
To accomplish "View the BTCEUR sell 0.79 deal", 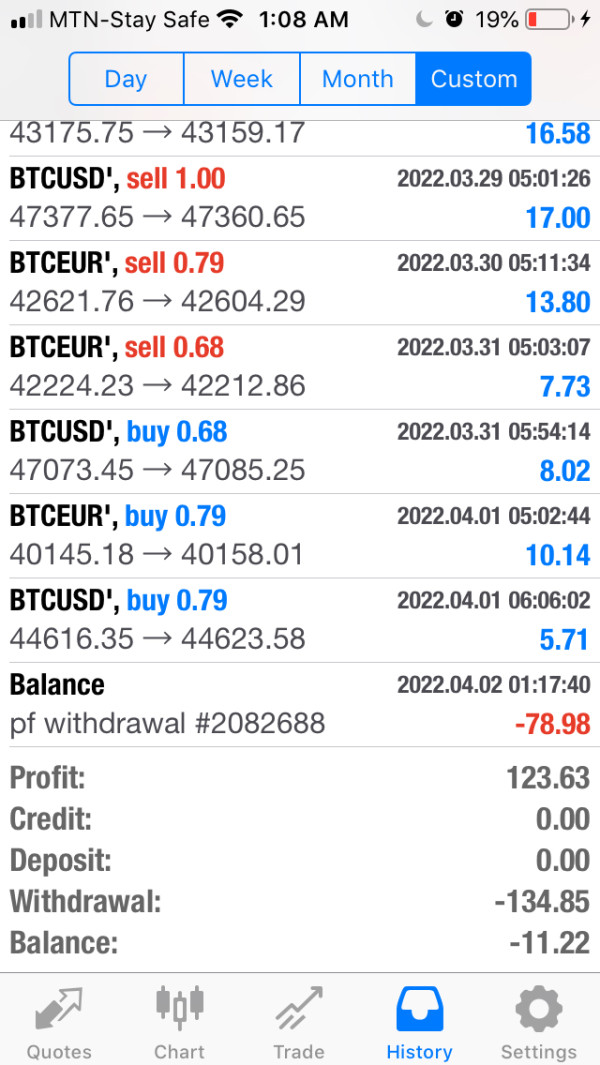I will (300, 282).
